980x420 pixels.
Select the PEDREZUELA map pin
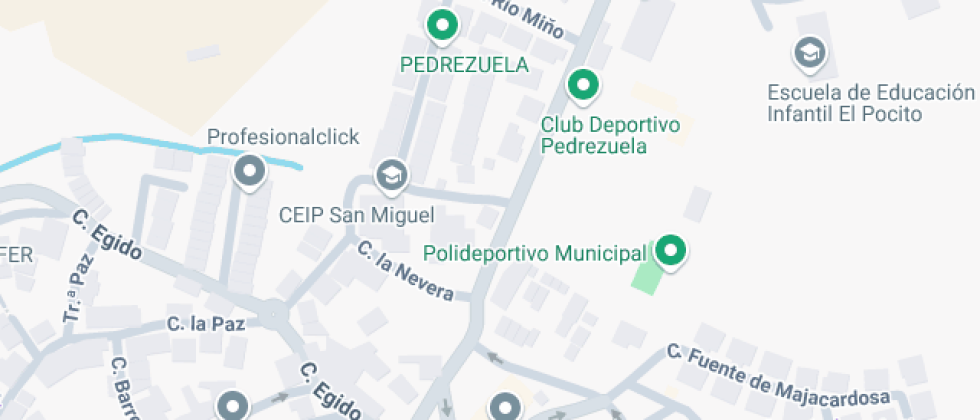click(x=442, y=26)
